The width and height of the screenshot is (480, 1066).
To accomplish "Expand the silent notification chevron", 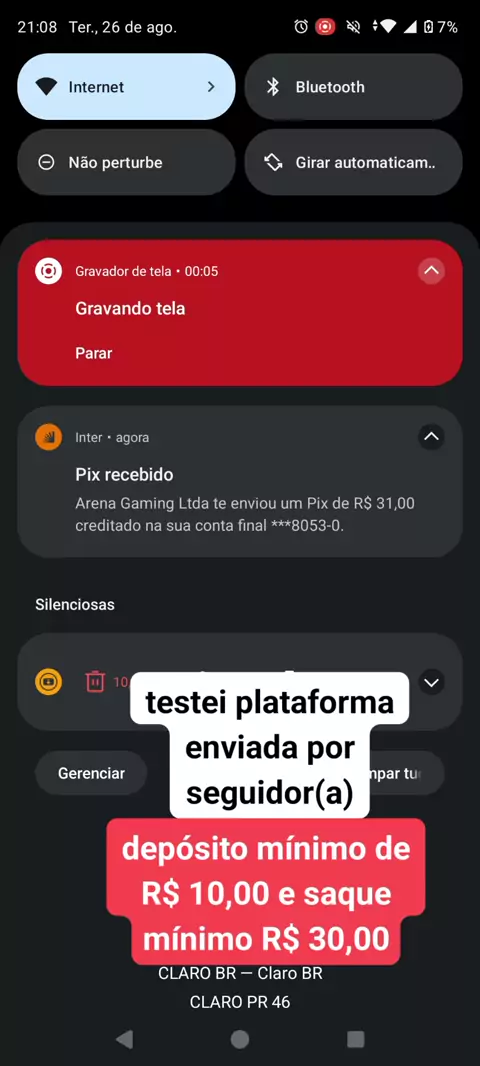I will click(432, 681).
